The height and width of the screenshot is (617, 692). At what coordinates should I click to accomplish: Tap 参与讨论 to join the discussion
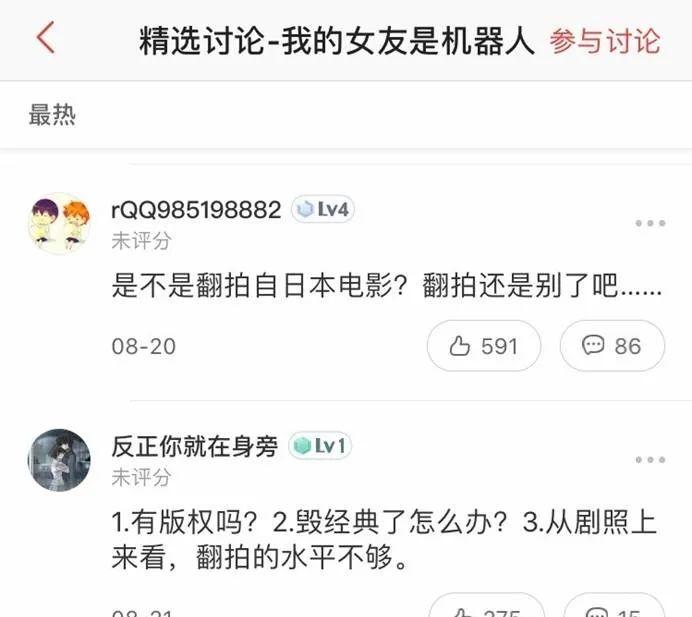point(605,41)
